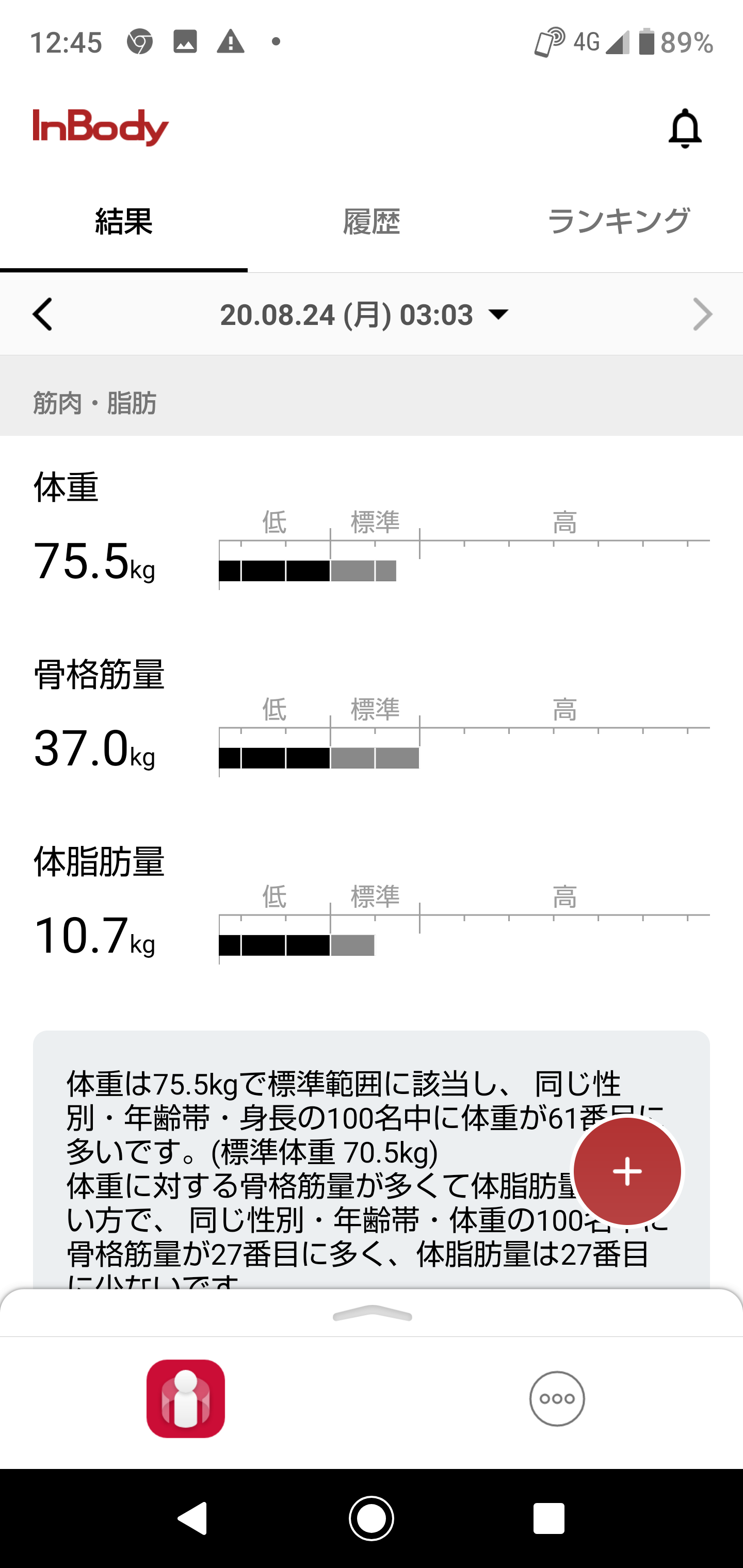
Task: Switch to the 履歴 tab
Action: coord(371,222)
